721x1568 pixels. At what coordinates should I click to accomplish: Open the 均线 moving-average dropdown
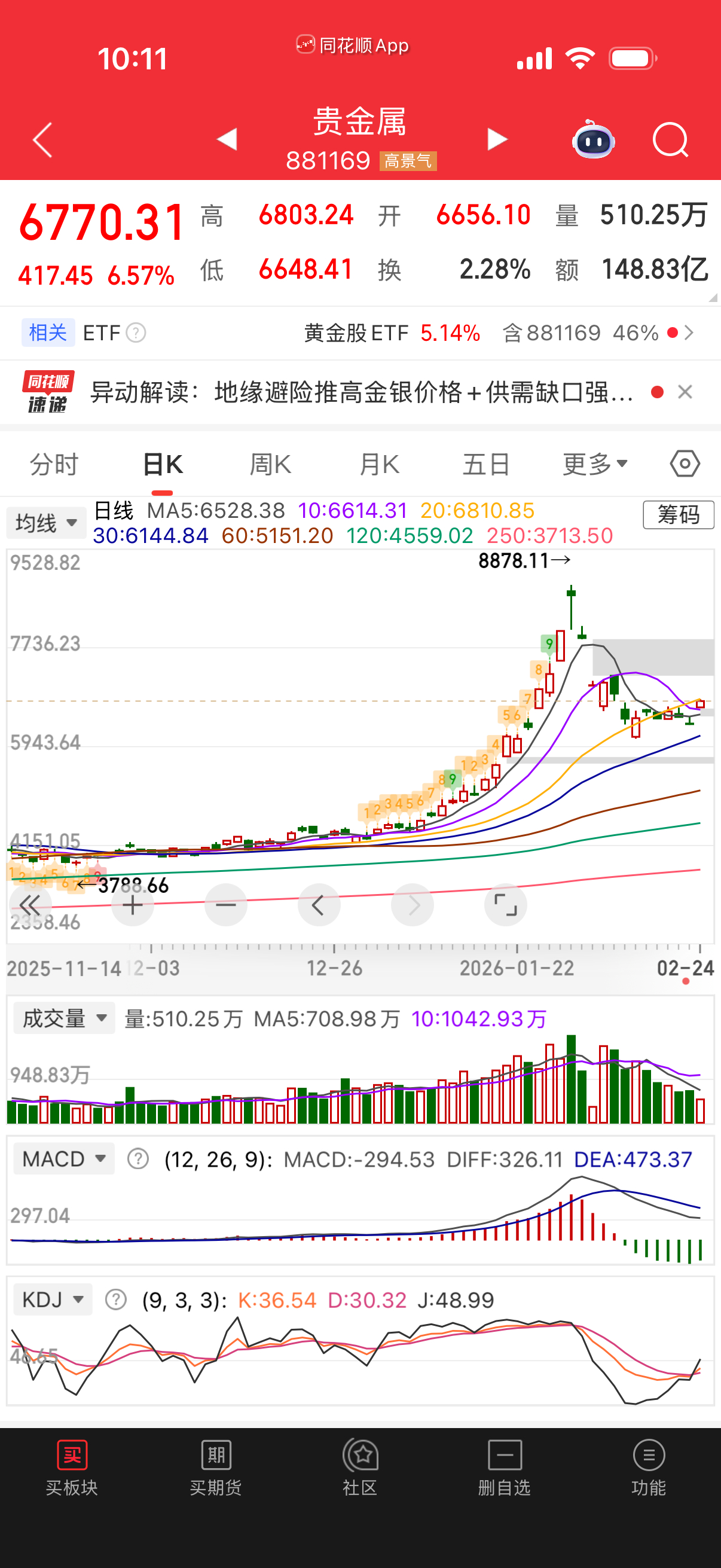point(45,522)
